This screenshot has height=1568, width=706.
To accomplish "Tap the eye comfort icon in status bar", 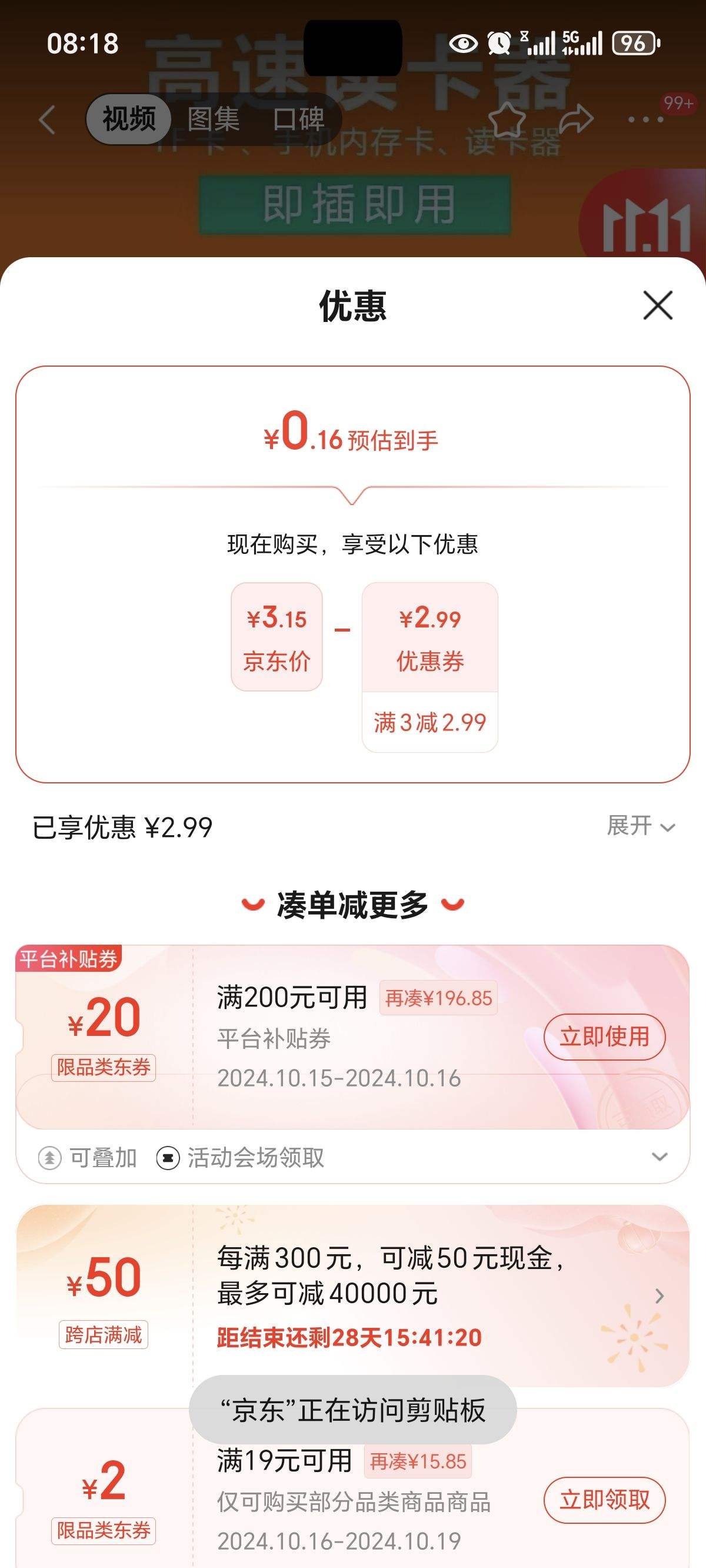I will click(464, 44).
